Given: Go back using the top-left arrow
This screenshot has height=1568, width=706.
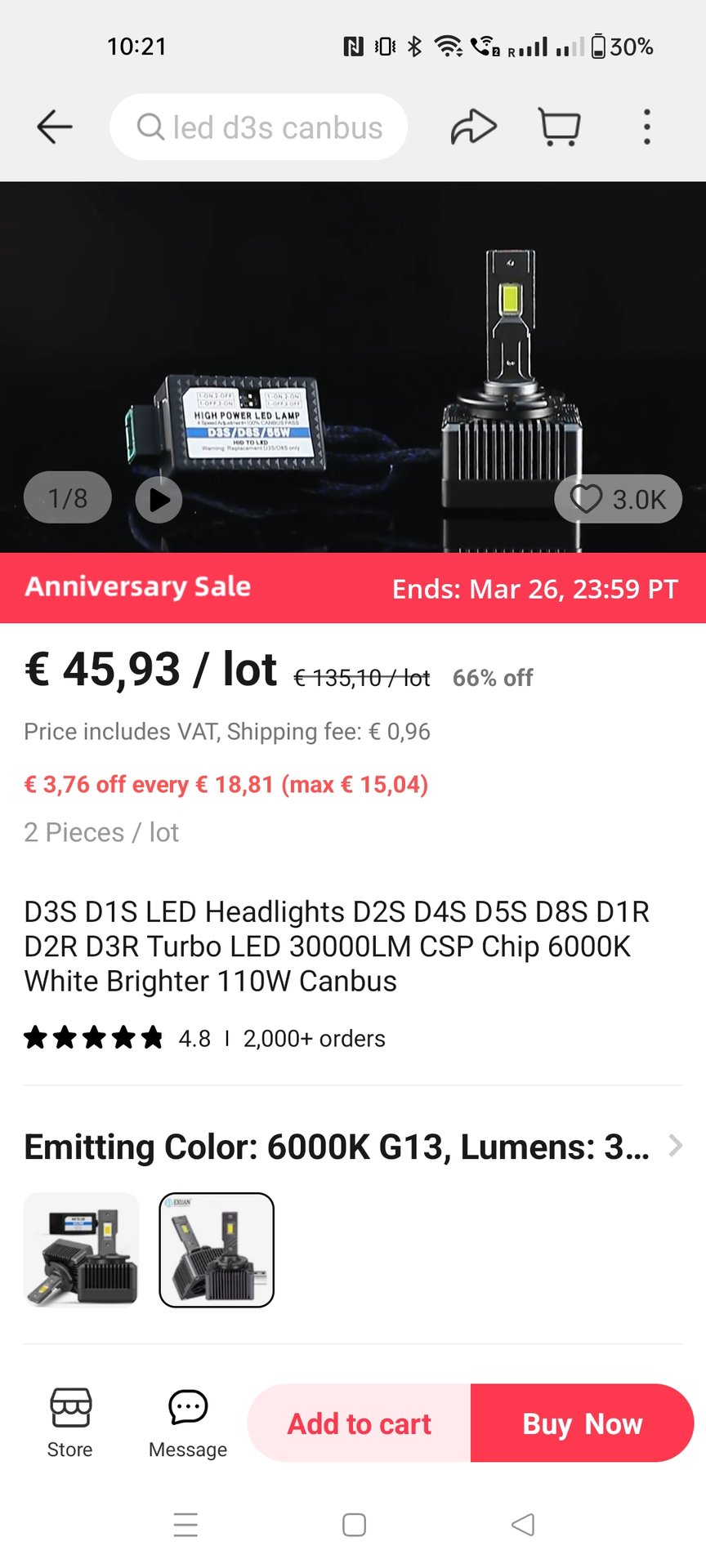Looking at the screenshot, I should click(55, 127).
